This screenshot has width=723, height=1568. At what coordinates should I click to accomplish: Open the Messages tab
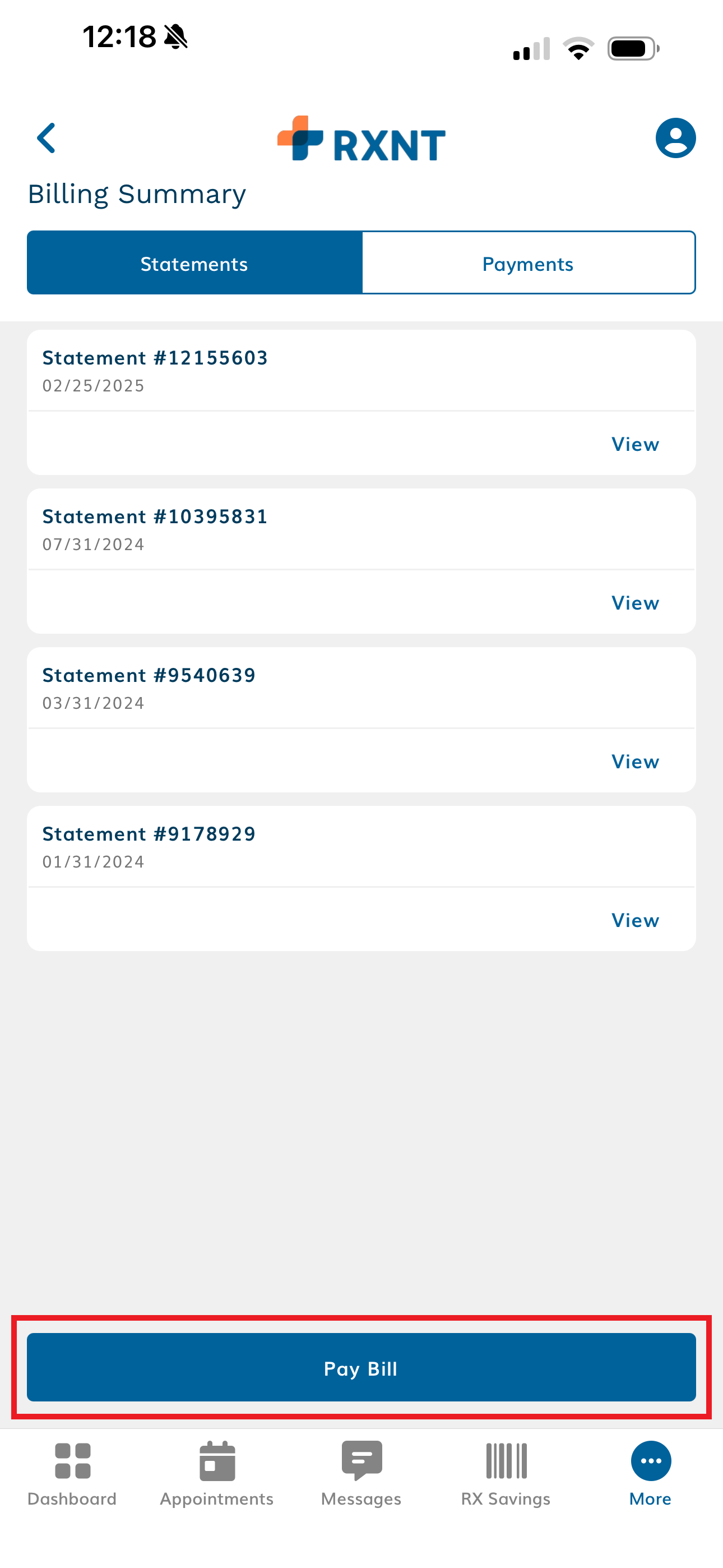pyautogui.click(x=361, y=1473)
